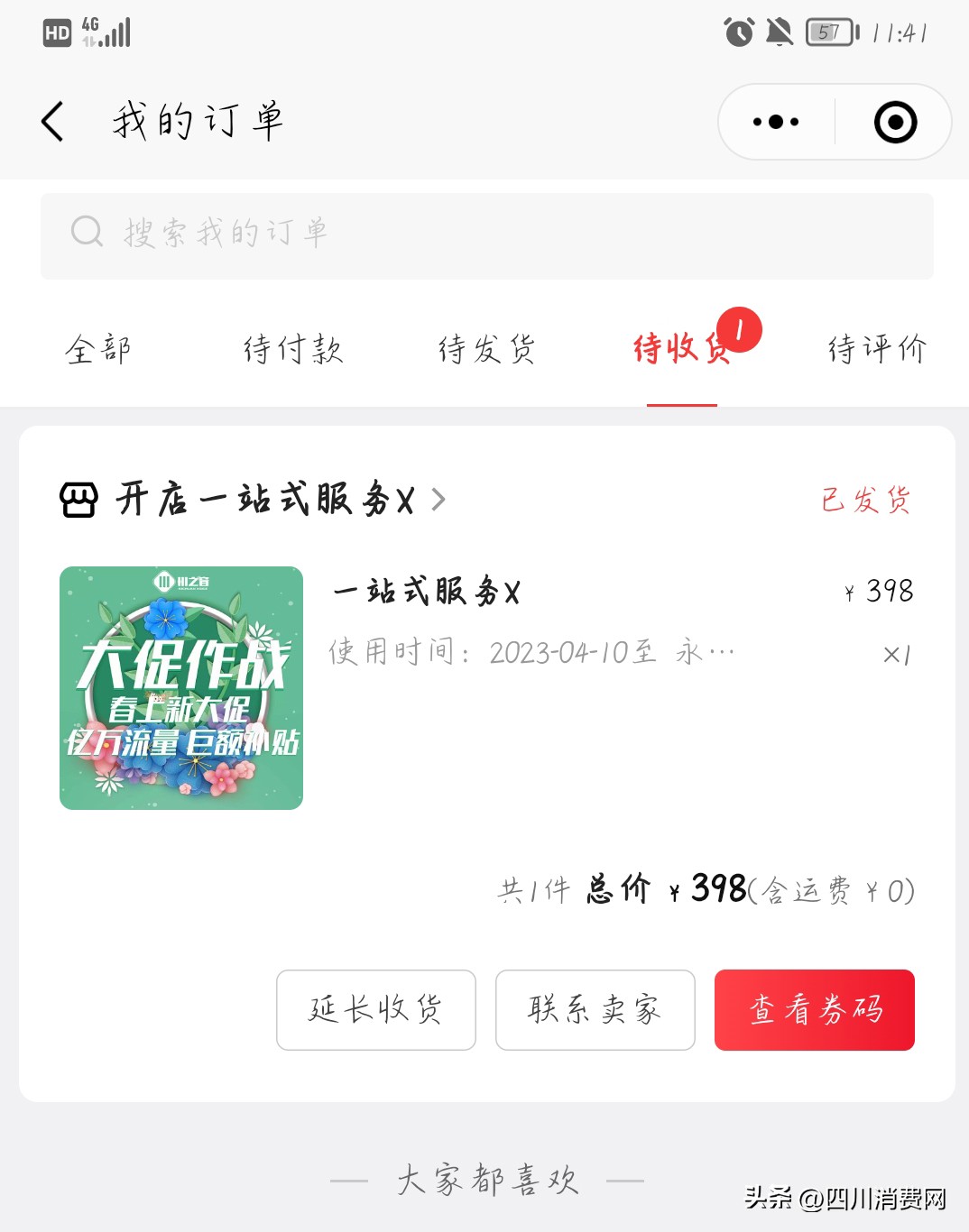Viewport: 969px width, 1232px height.
Task: Click the back arrow to exit orders
Action: (x=52, y=122)
